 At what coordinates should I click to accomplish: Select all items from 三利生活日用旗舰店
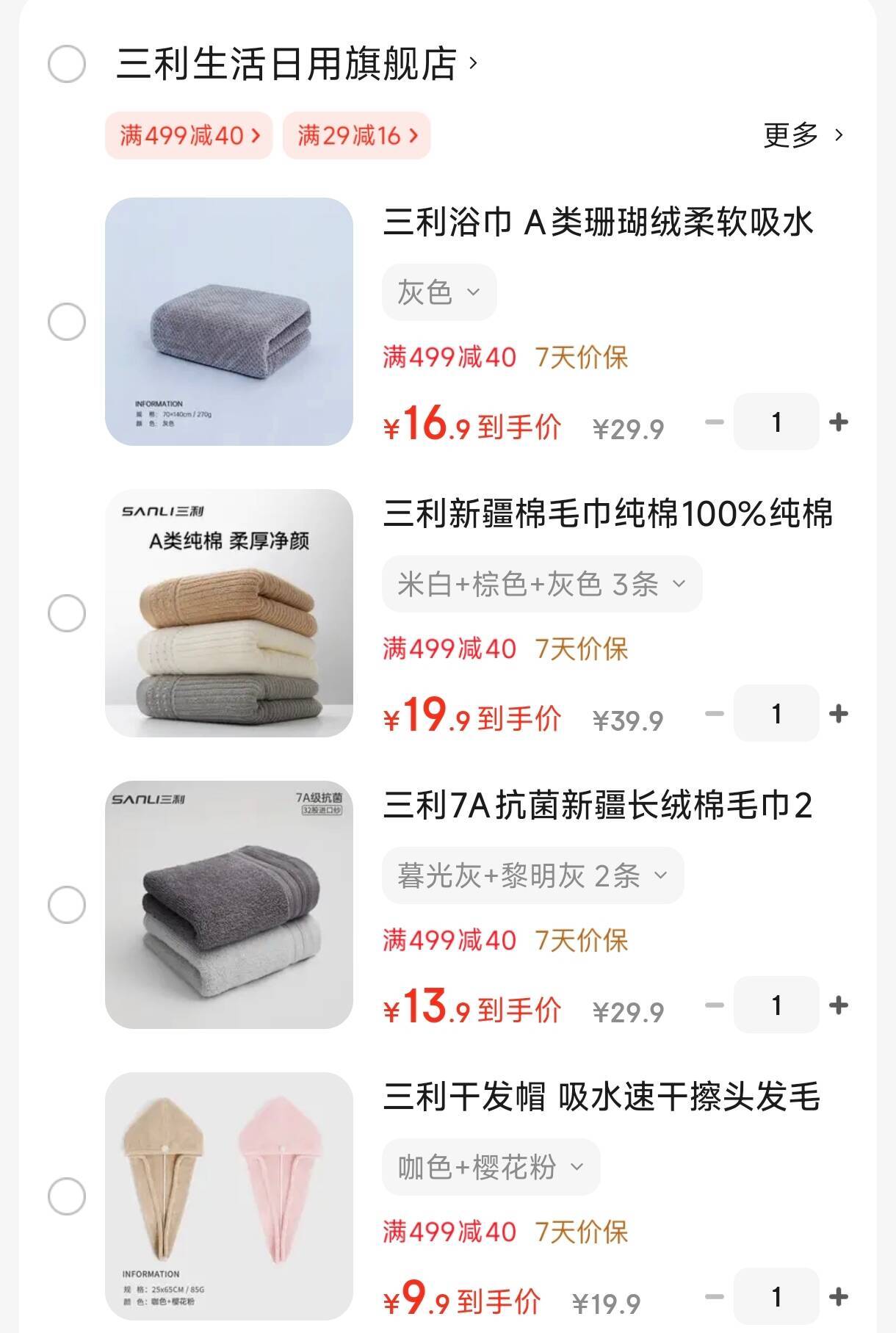tap(67, 64)
